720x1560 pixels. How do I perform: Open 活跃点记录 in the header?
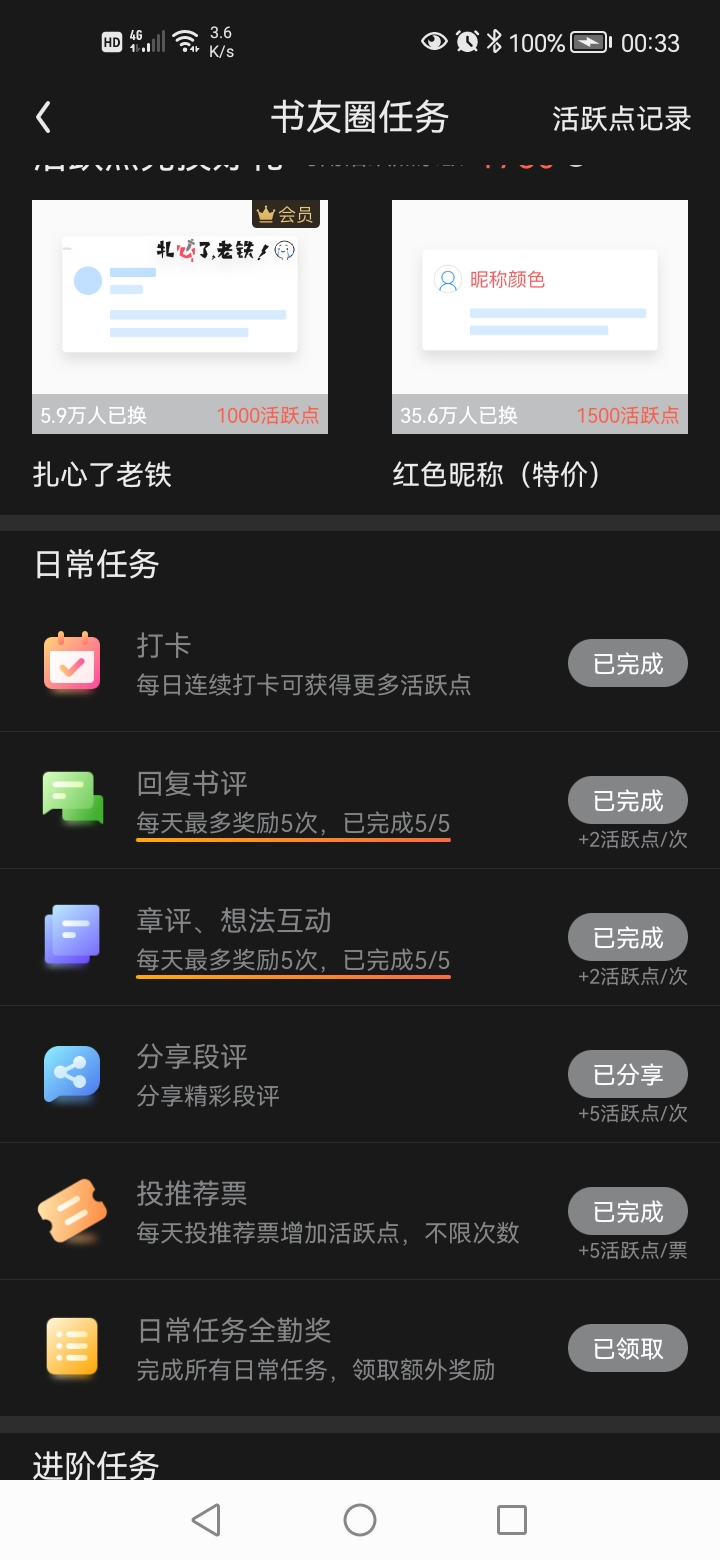622,119
